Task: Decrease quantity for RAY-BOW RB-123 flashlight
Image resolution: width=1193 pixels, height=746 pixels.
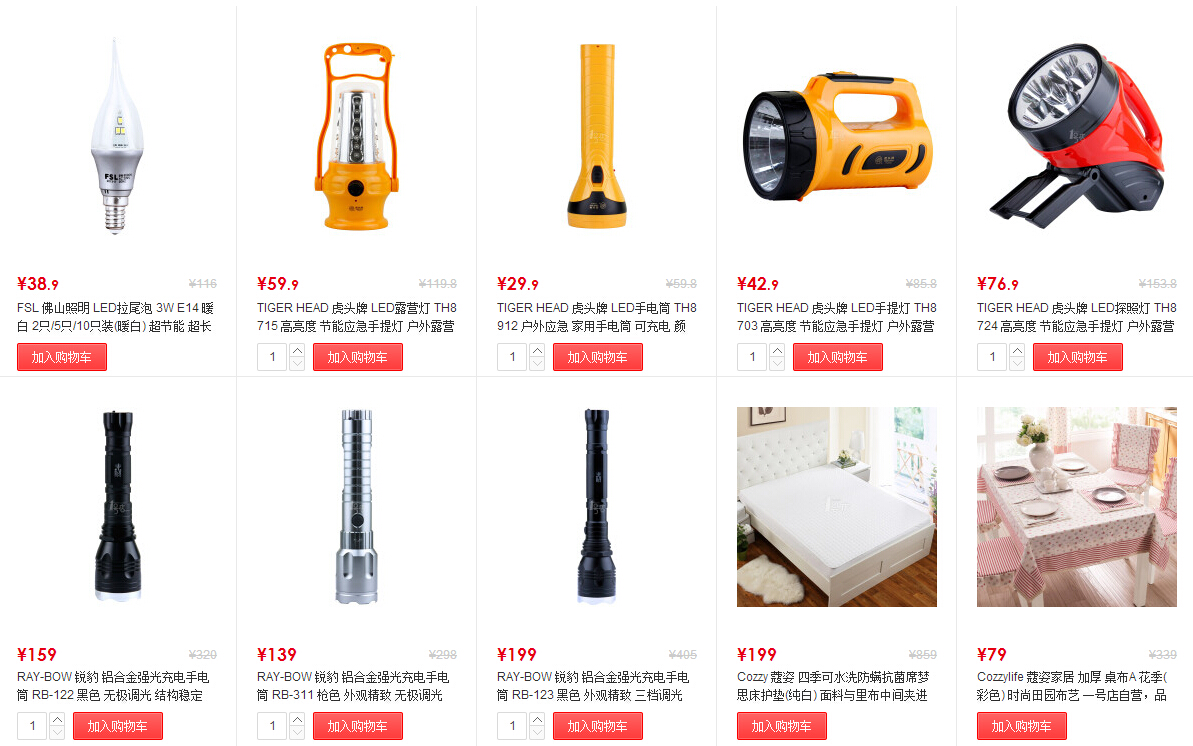Action: coord(537,732)
